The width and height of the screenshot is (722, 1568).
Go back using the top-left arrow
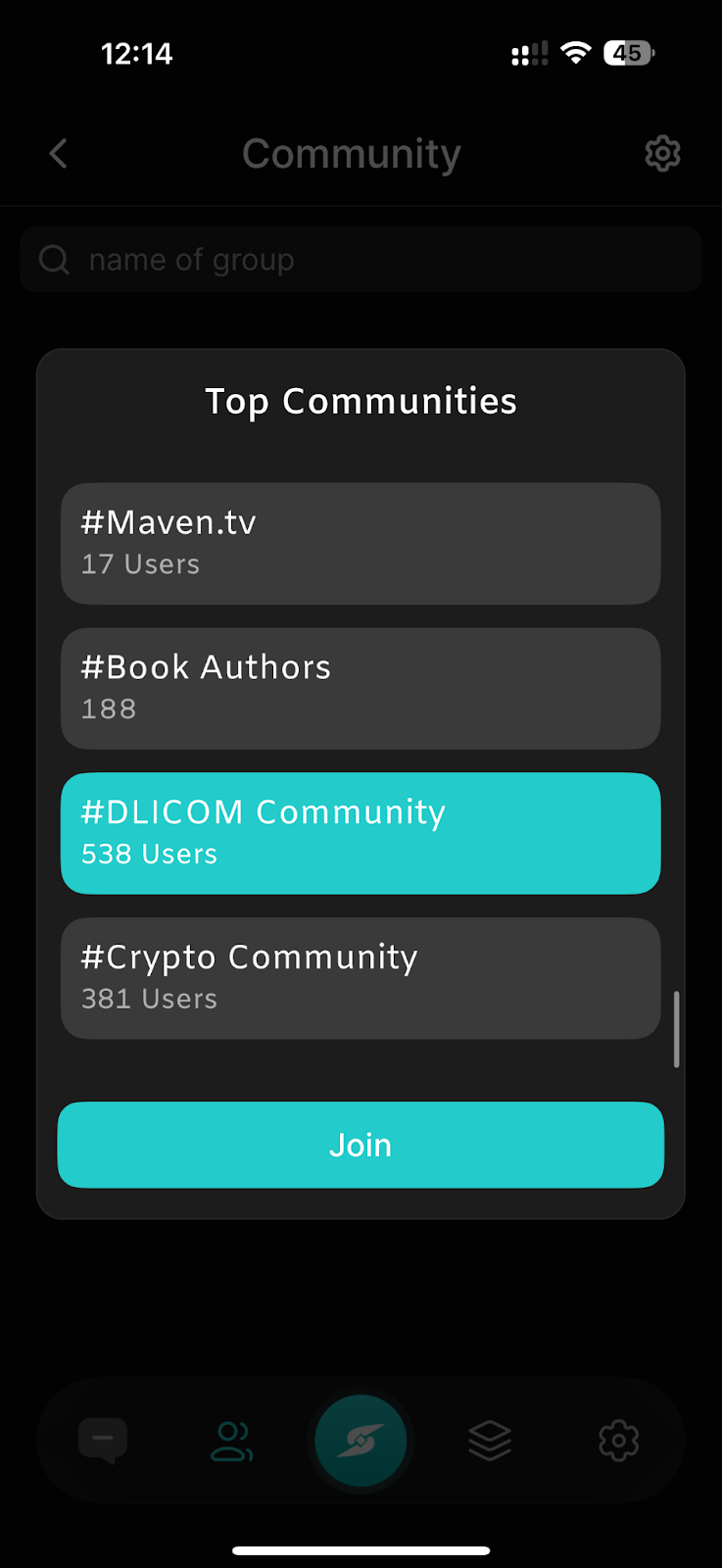tap(59, 154)
